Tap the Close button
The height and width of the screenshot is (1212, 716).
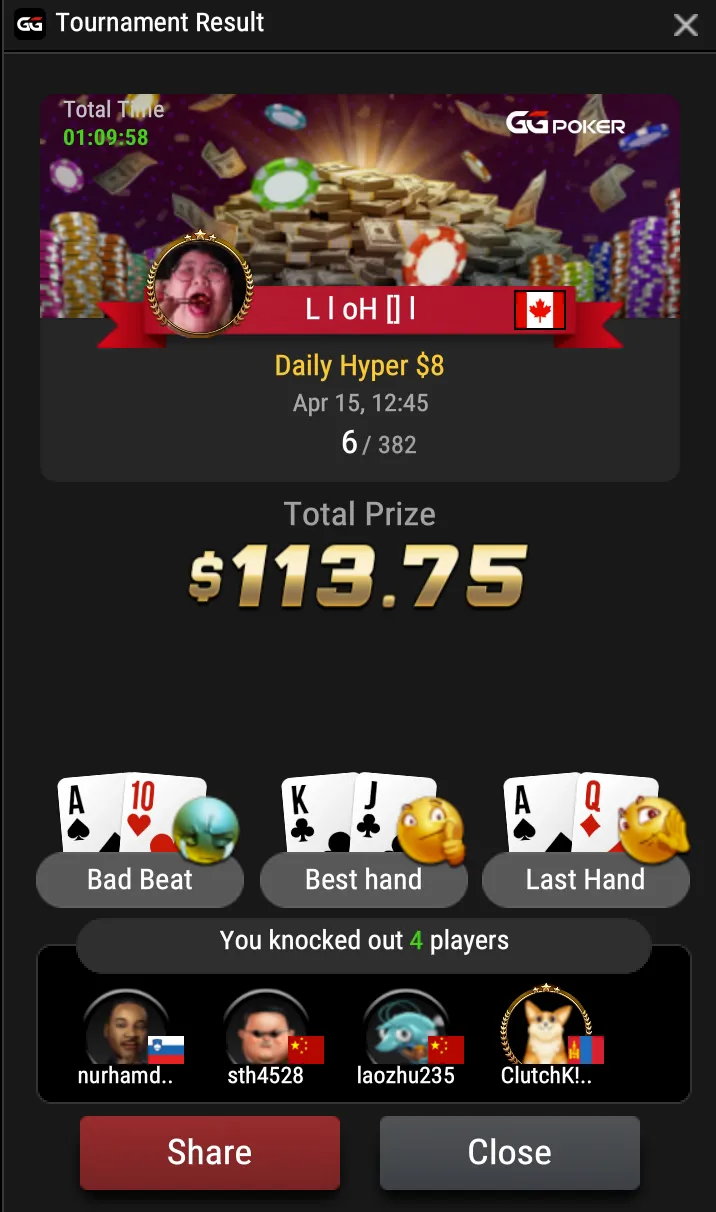[x=509, y=1152]
